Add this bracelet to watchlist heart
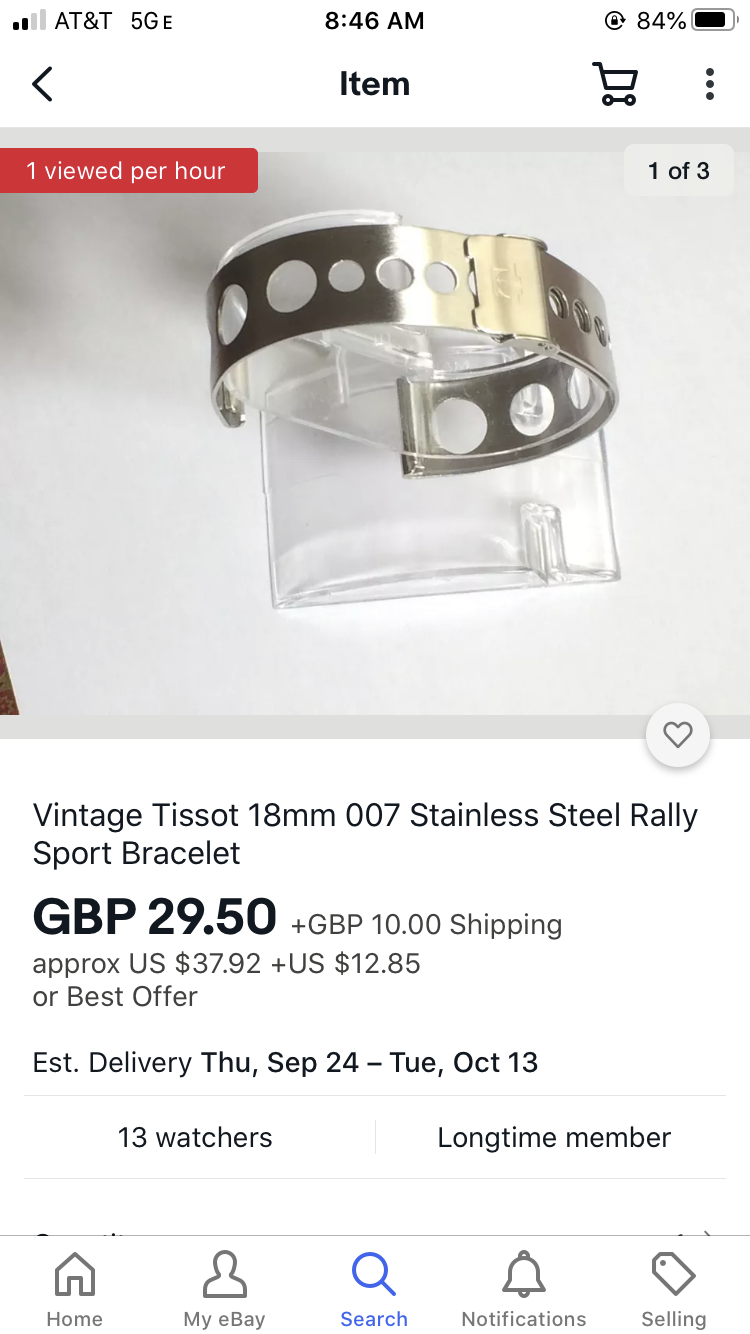Viewport: 750px width, 1334px height. coord(677,736)
